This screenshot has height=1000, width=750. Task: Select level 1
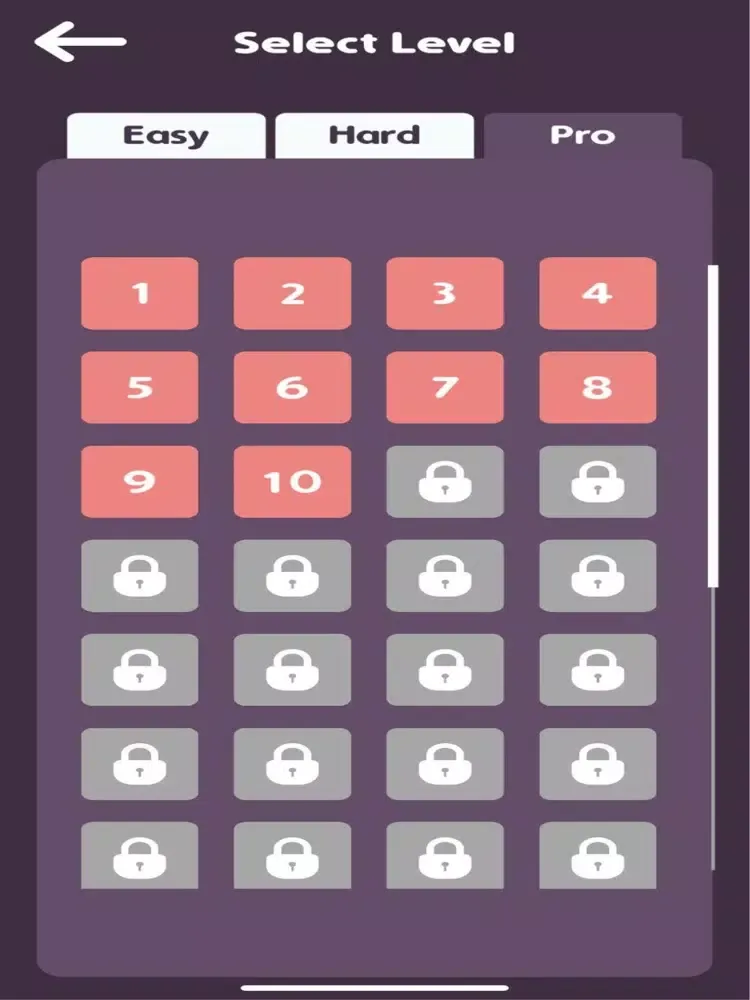(x=140, y=293)
